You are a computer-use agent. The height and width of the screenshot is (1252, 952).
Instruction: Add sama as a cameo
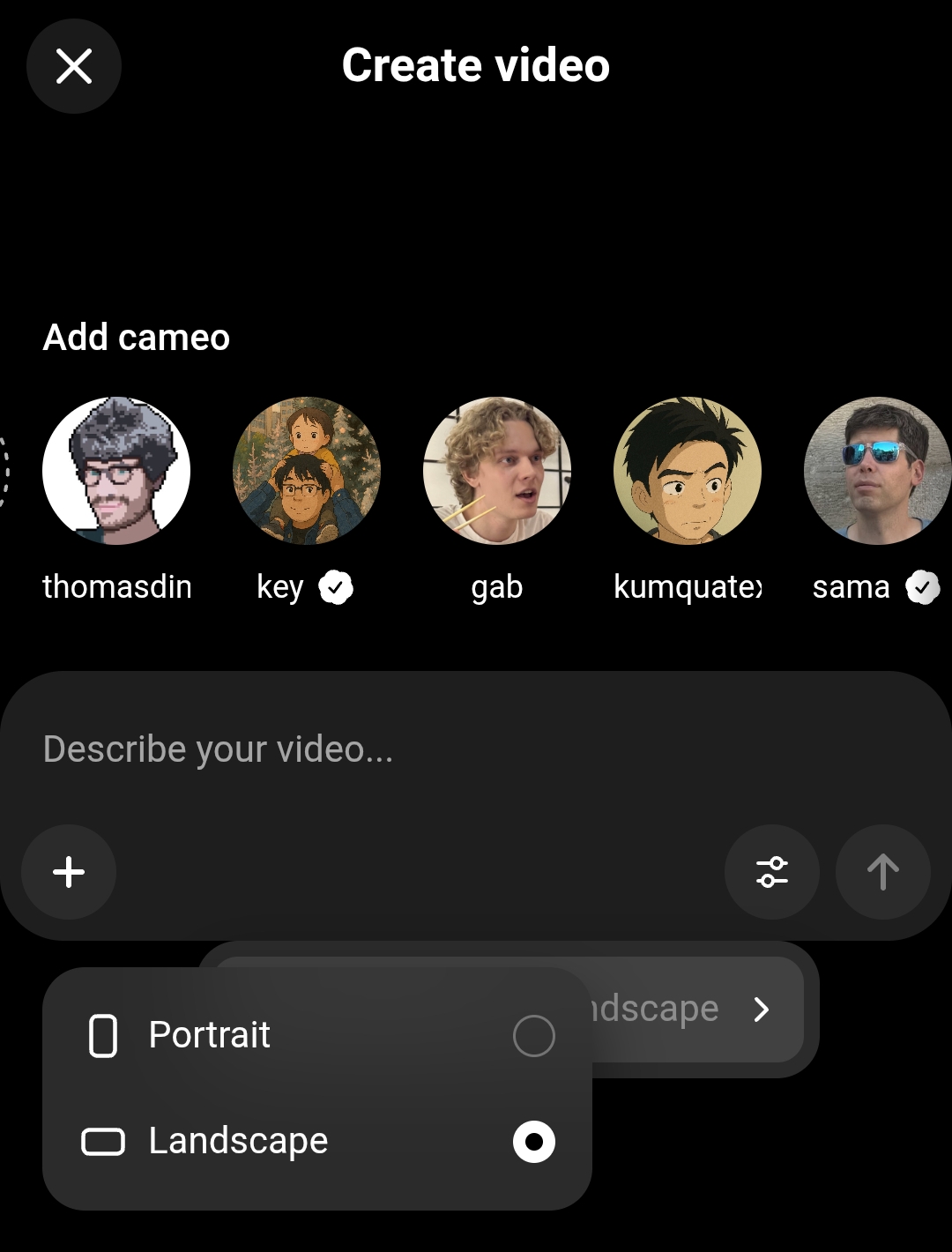(878, 471)
